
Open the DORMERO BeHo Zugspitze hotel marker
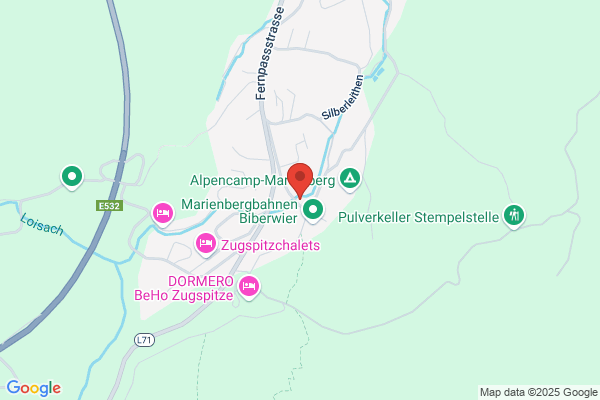tap(249, 287)
